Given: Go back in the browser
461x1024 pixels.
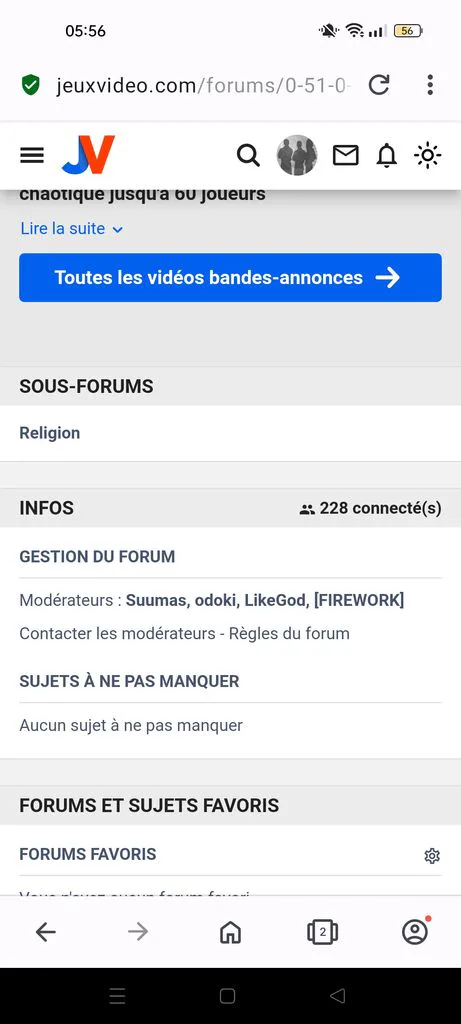Looking at the screenshot, I should [46, 932].
